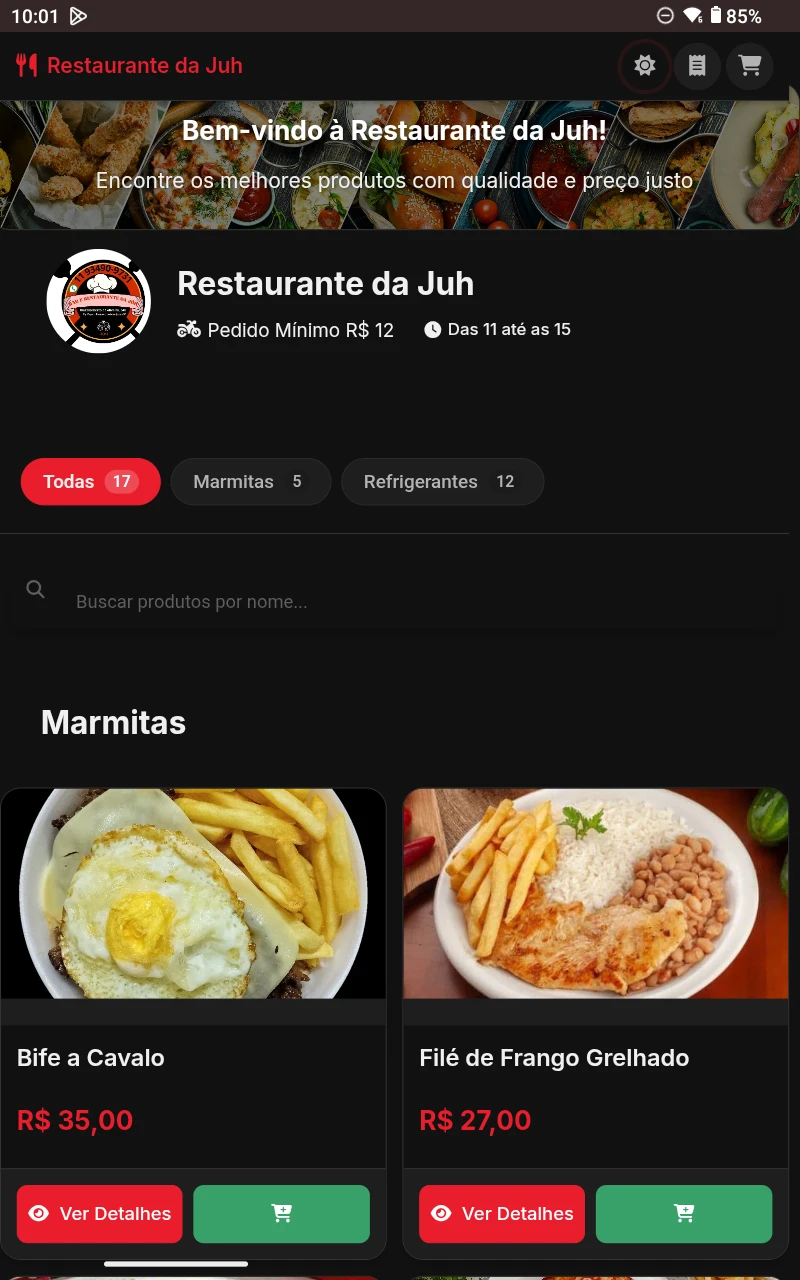Select the Todas category chip
This screenshot has width=800, height=1280.
90,482
